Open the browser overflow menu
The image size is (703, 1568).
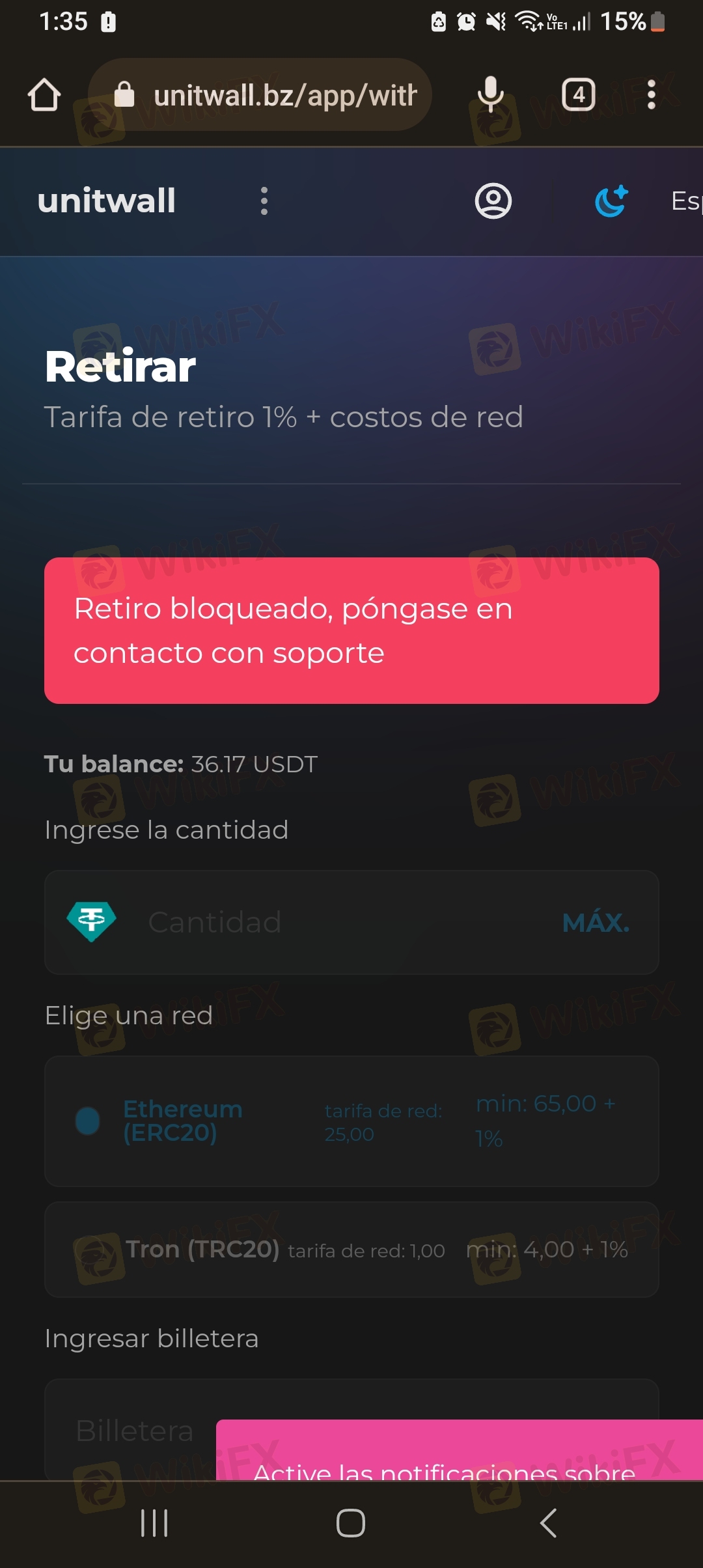tap(651, 95)
